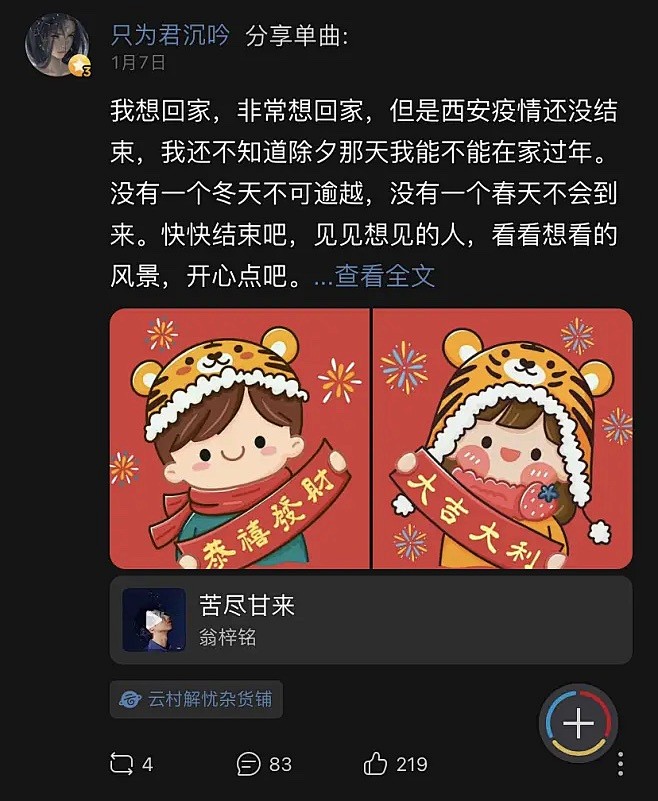
Task: Open the 恭禧發財 boy image
Action: pos(240,438)
